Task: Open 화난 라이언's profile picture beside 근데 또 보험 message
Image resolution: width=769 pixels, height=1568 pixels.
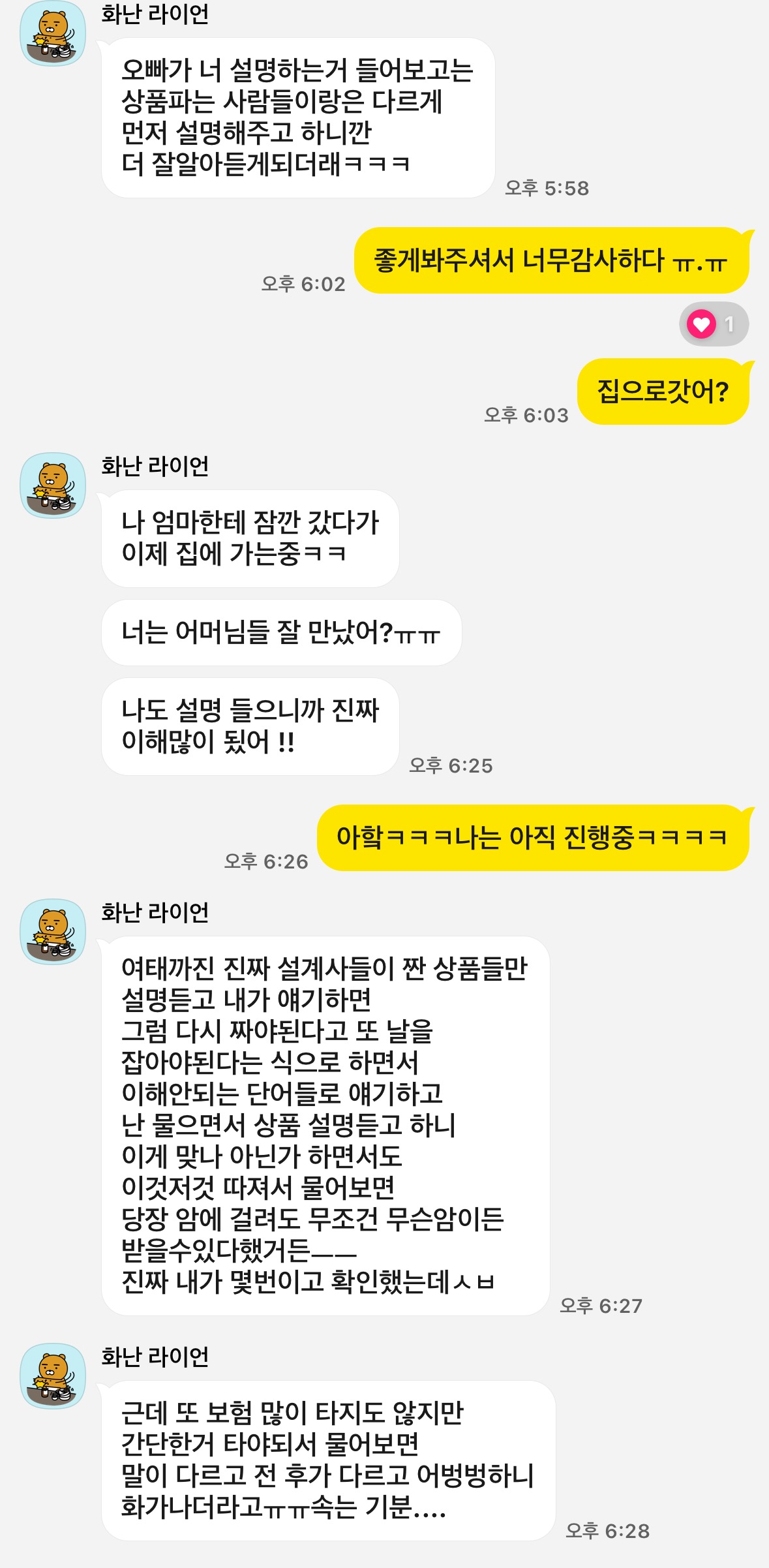Action: point(53,1376)
